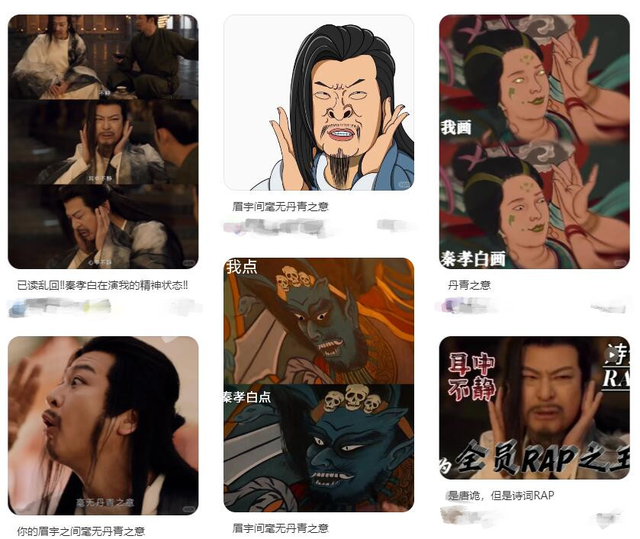Image resolution: width=640 pixels, height=539 pixels.
Task: Open the cartoon man post '眉宇间毫无丹青之意'
Action: pyautogui.click(x=318, y=103)
